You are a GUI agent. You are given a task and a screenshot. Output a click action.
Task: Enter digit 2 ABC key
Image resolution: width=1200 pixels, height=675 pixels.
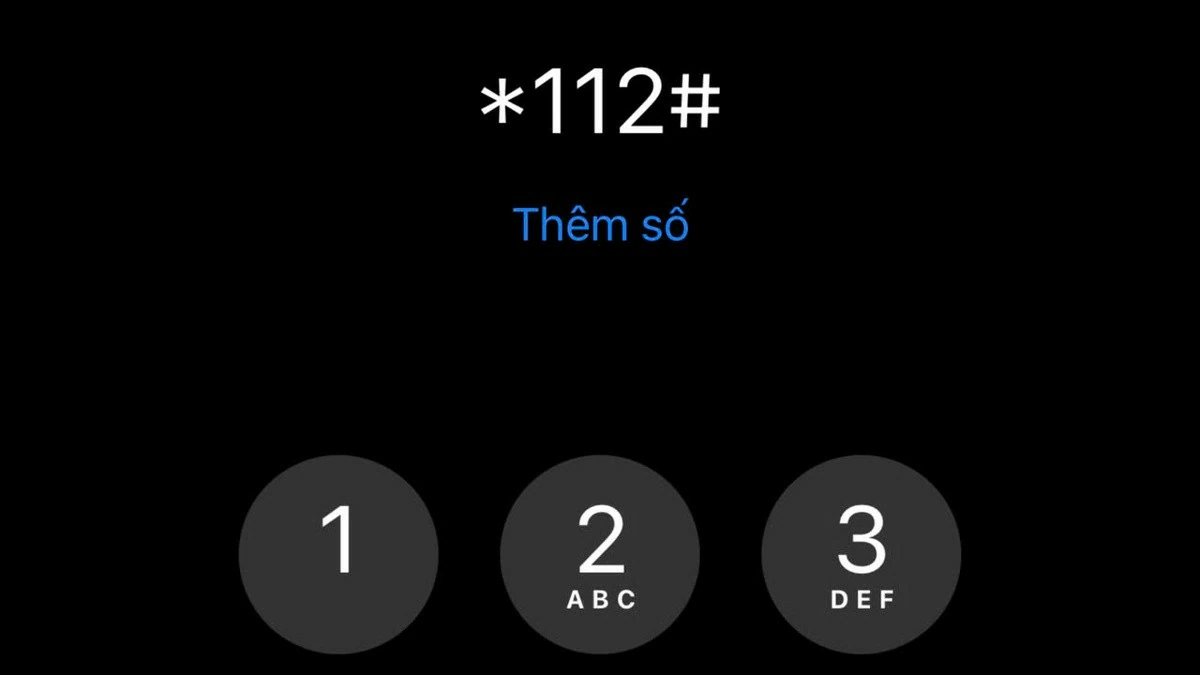coord(600,555)
